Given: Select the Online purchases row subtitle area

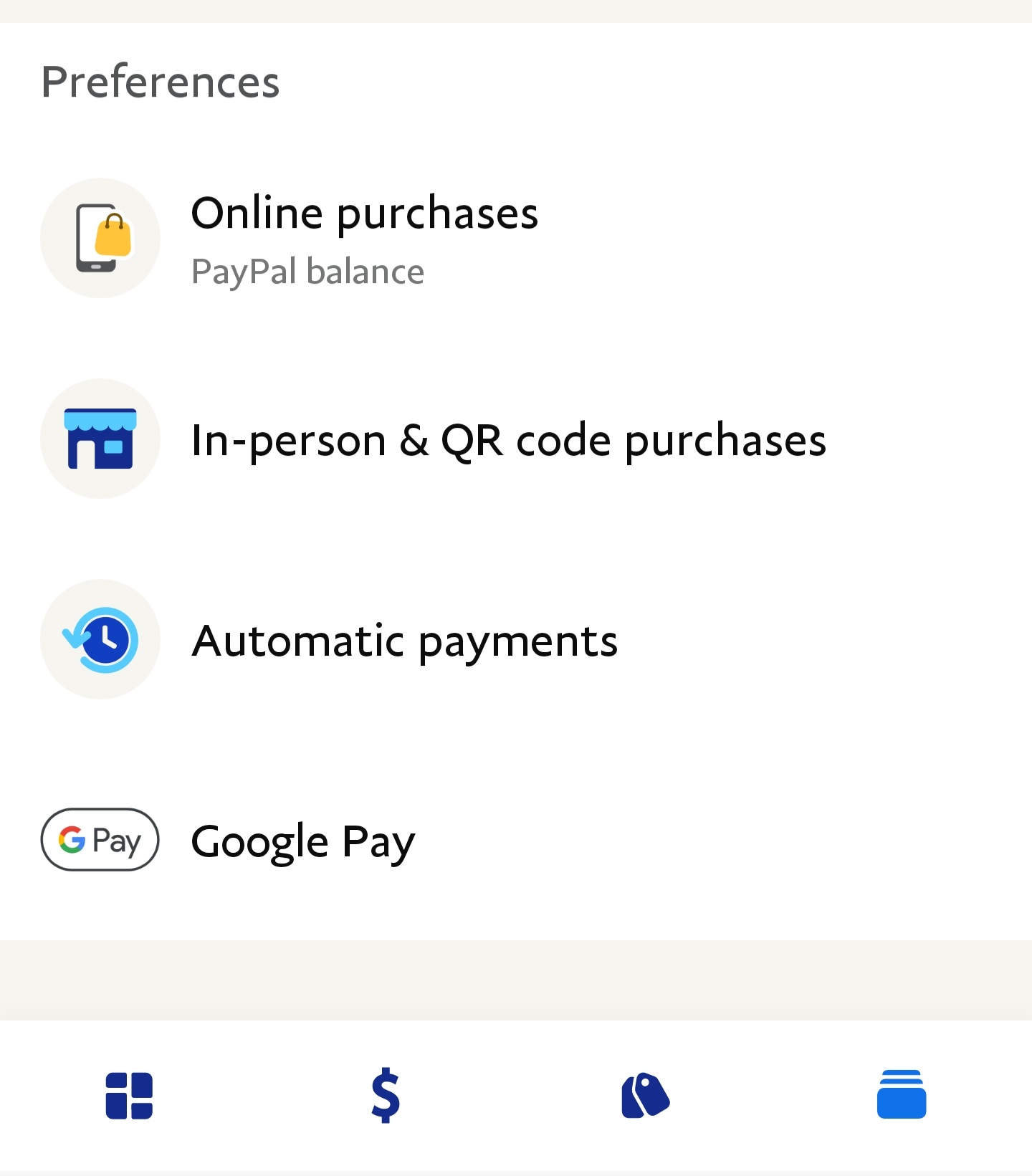Looking at the screenshot, I should pyautogui.click(x=308, y=271).
